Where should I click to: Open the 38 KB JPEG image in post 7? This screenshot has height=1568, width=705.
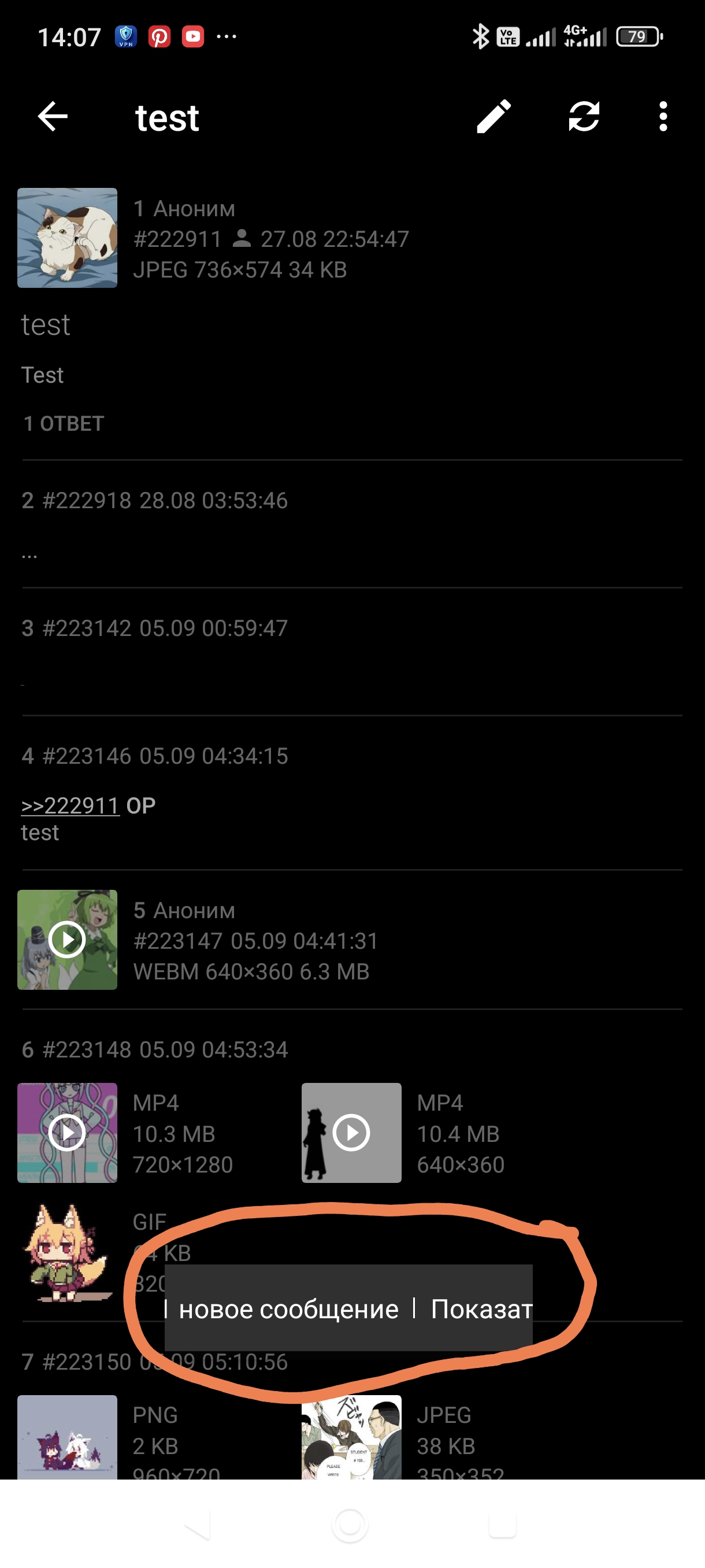tap(351, 1437)
